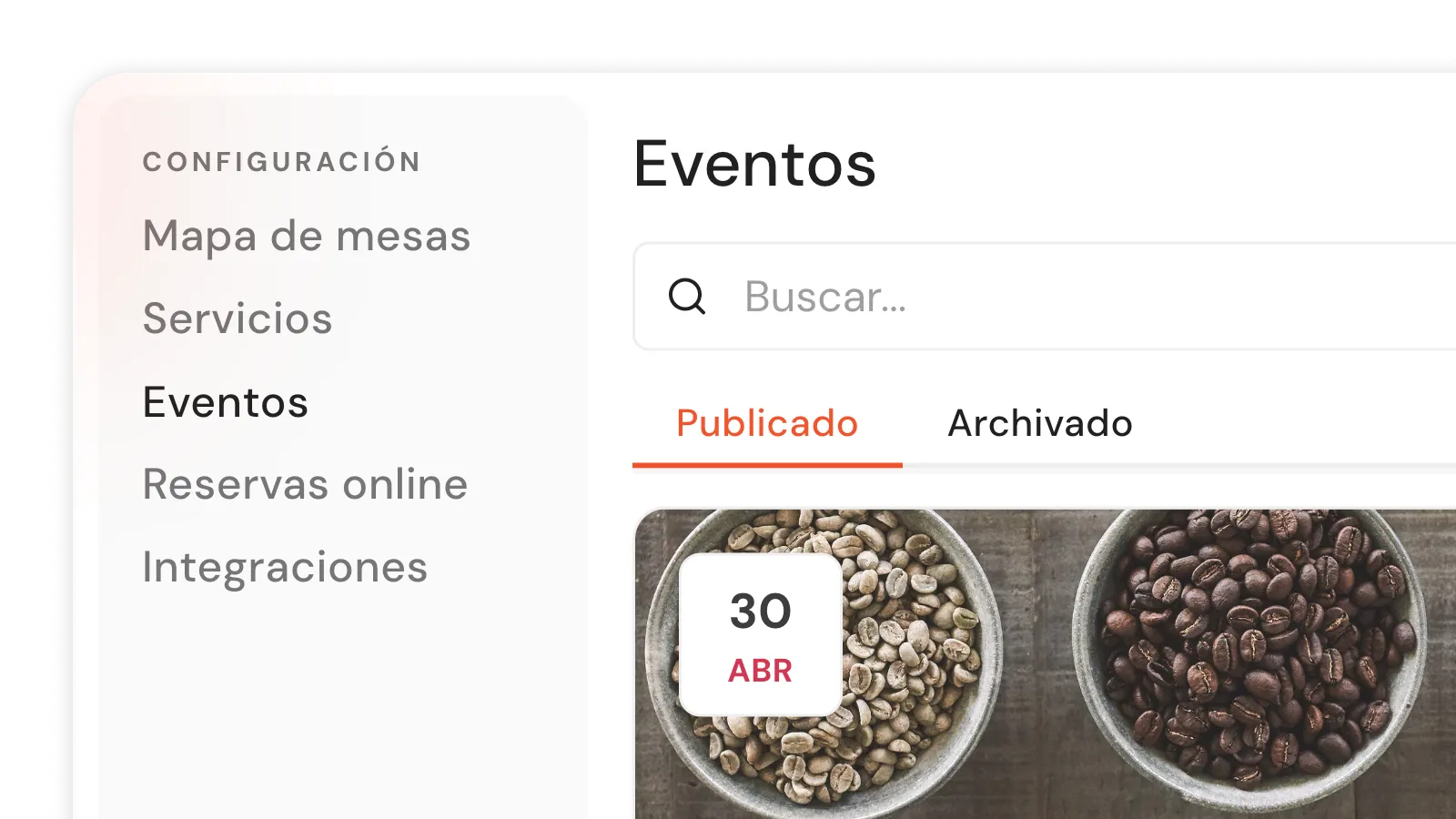The width and height of the screenshot is (1456, 819).
Task: Switch to the Publicado tab
Action: (x=767, y=424)
